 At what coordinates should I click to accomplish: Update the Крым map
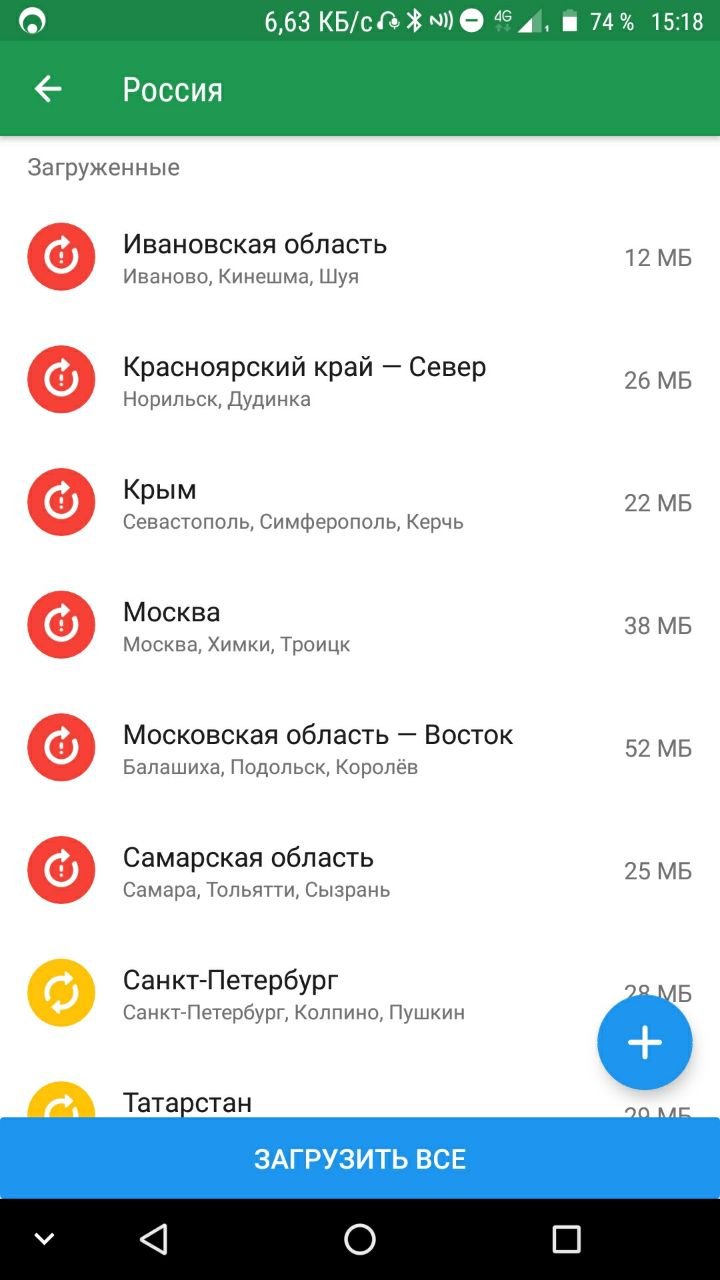tap(61, 502)
